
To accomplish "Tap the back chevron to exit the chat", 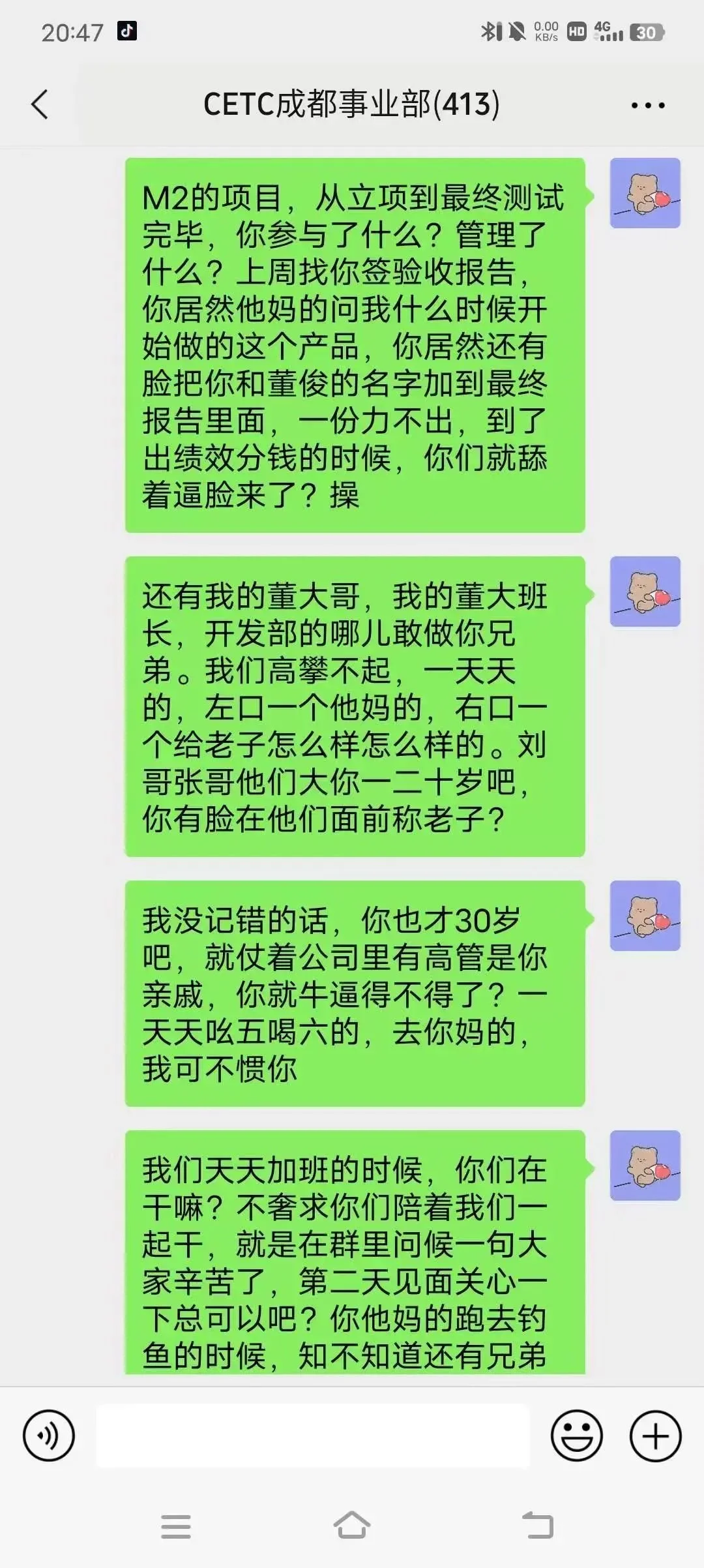I will tap(39, 103).
